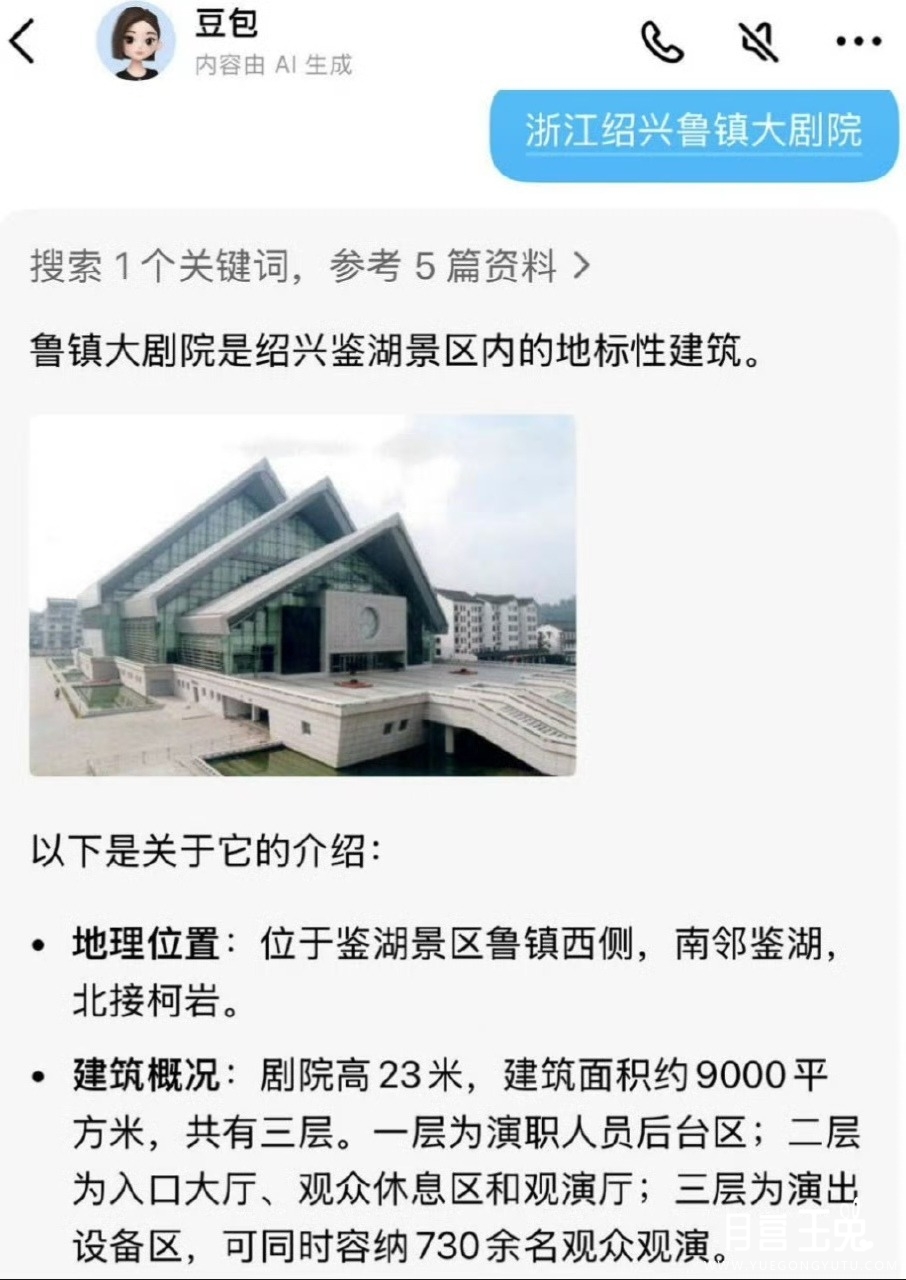Toggle the muted speaker icon
This screenshot has height=1280, width=906.
click(x=759, y=42)
